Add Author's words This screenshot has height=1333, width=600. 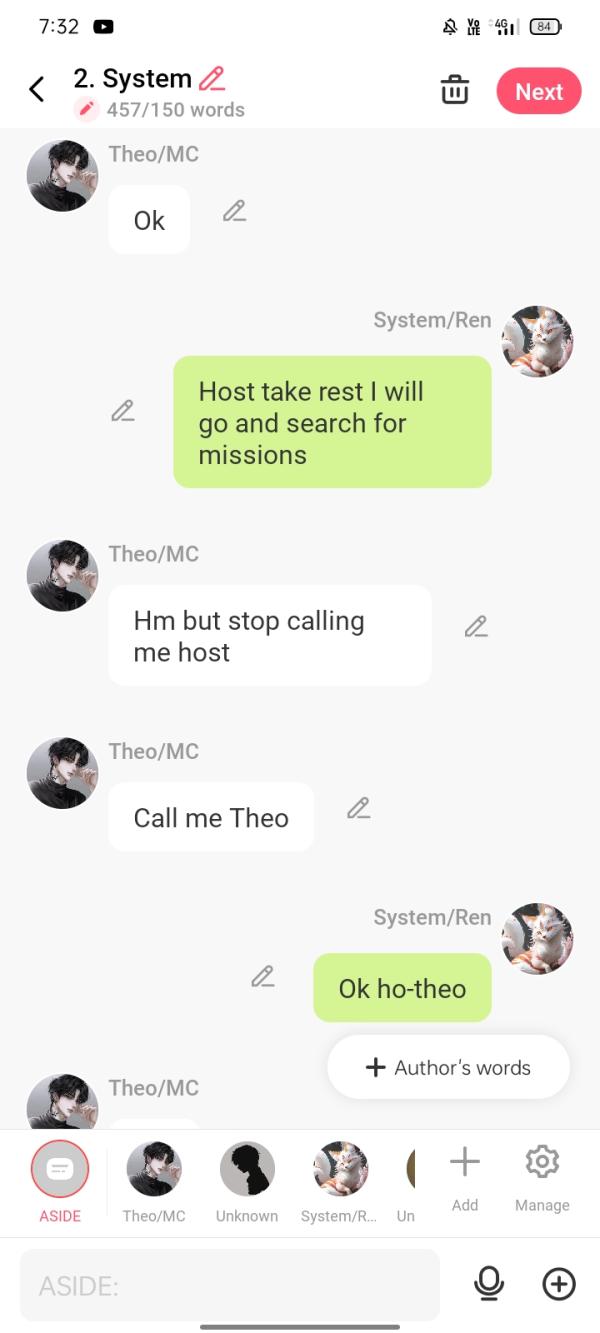pos(448,1067)
